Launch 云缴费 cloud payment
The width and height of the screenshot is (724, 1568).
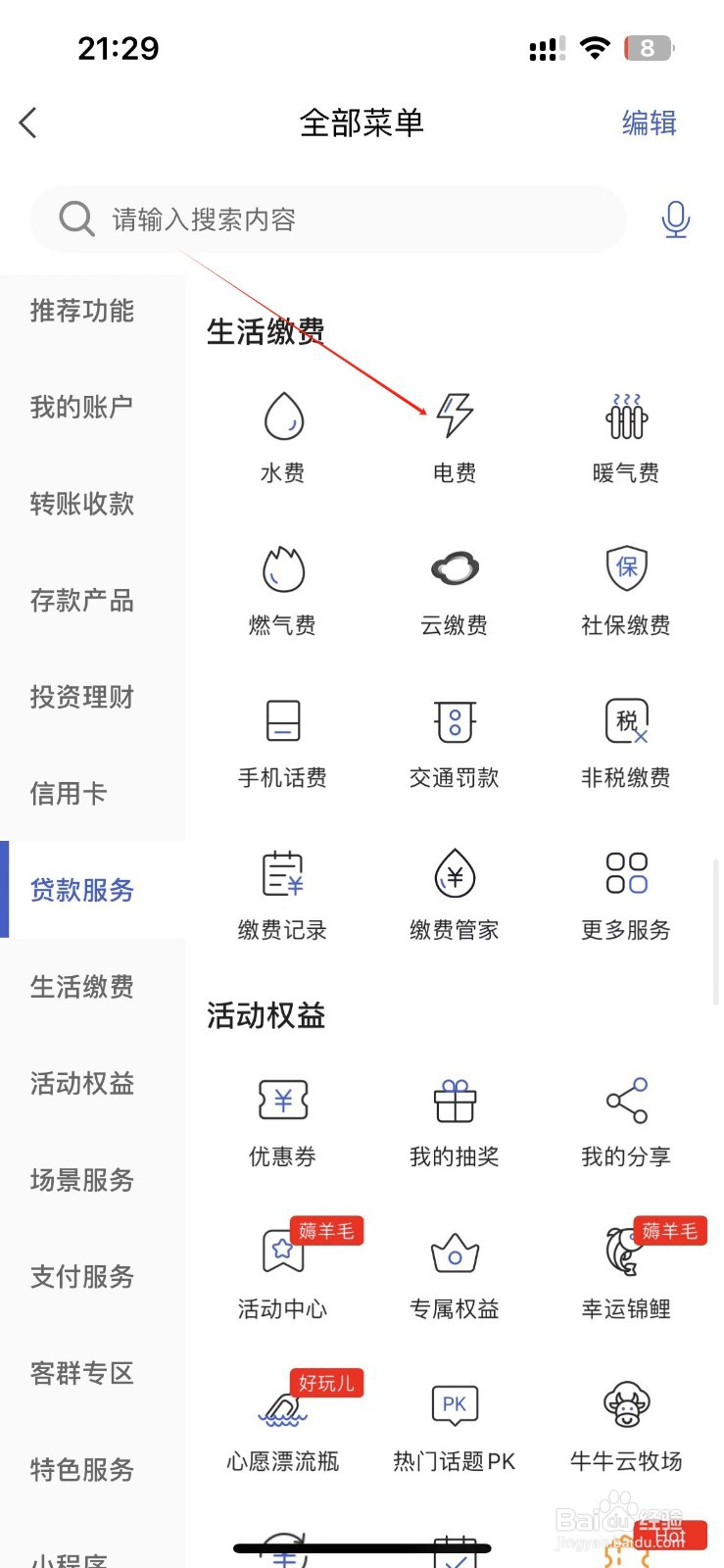tap(455, 588)
